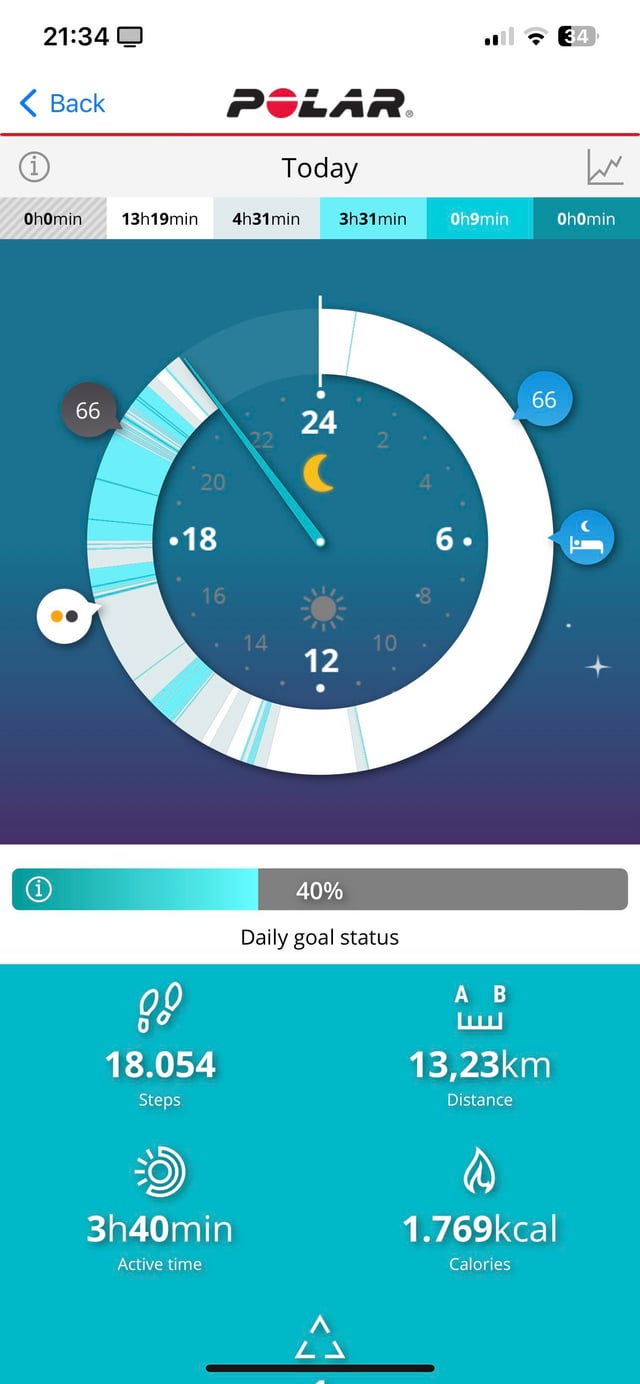The width and height of the screenshot is (640, 1384).
Task: Select the 13h19min activity zone
Action: tap(160, 219)
